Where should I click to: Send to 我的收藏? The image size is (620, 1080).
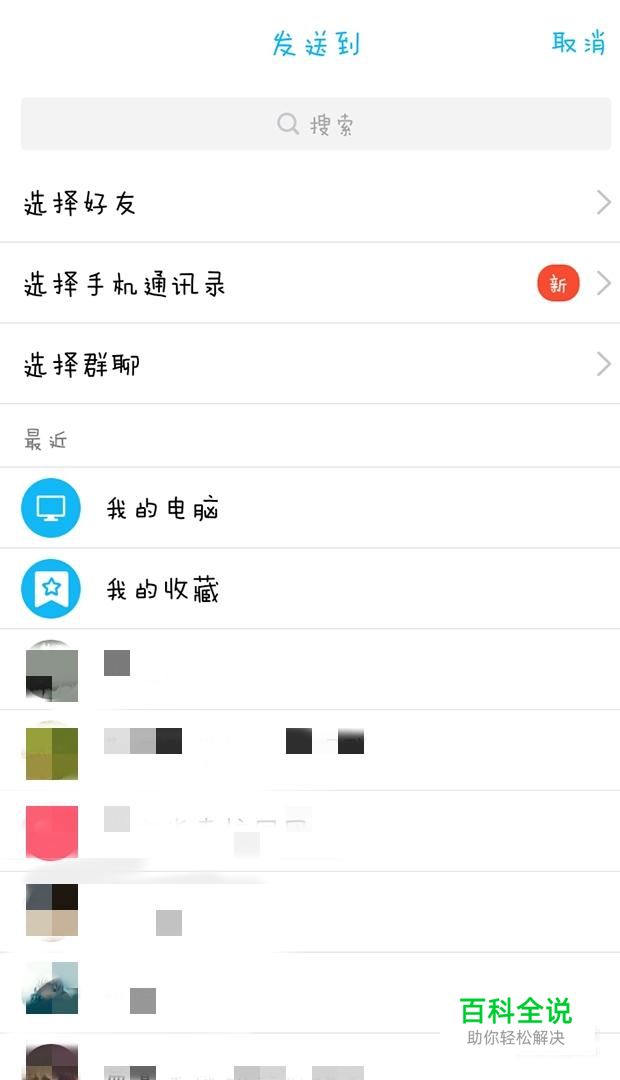click(x=310, y=589)
